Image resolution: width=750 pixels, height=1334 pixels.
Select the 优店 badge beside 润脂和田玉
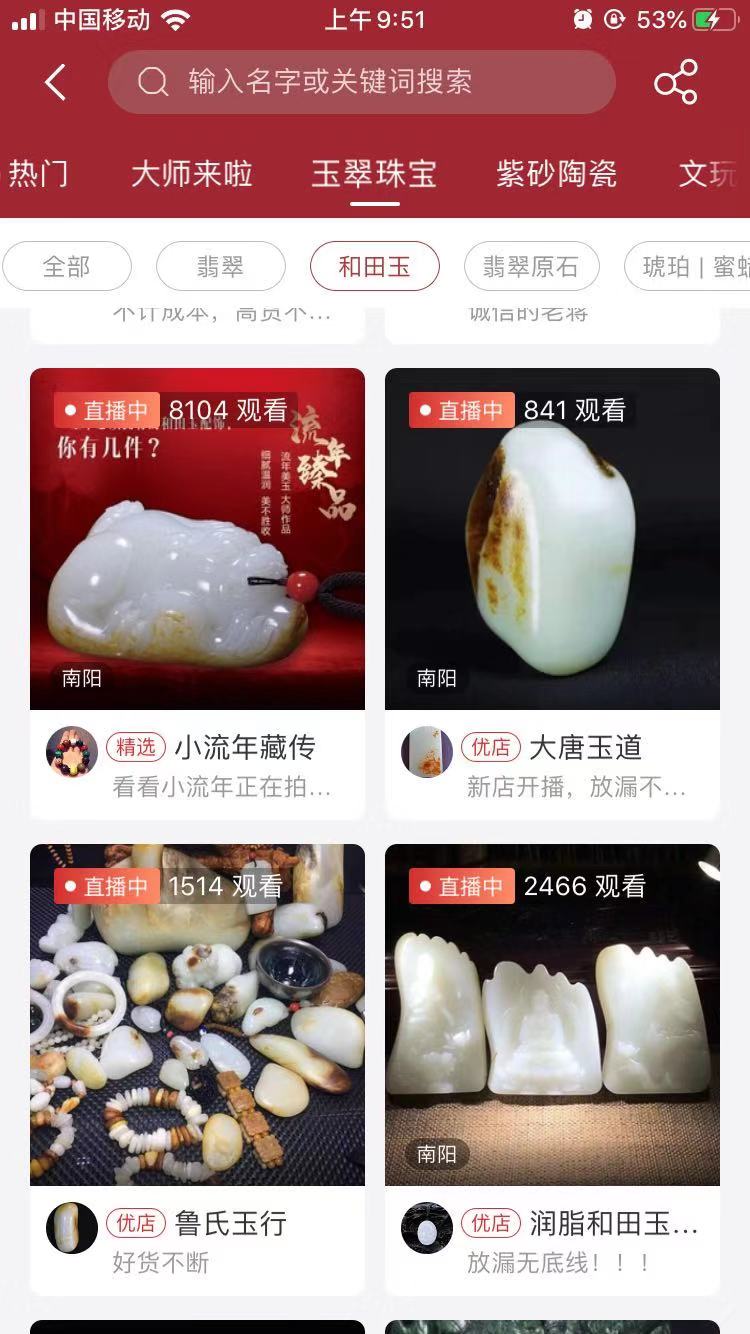(x=491, y=1225)
